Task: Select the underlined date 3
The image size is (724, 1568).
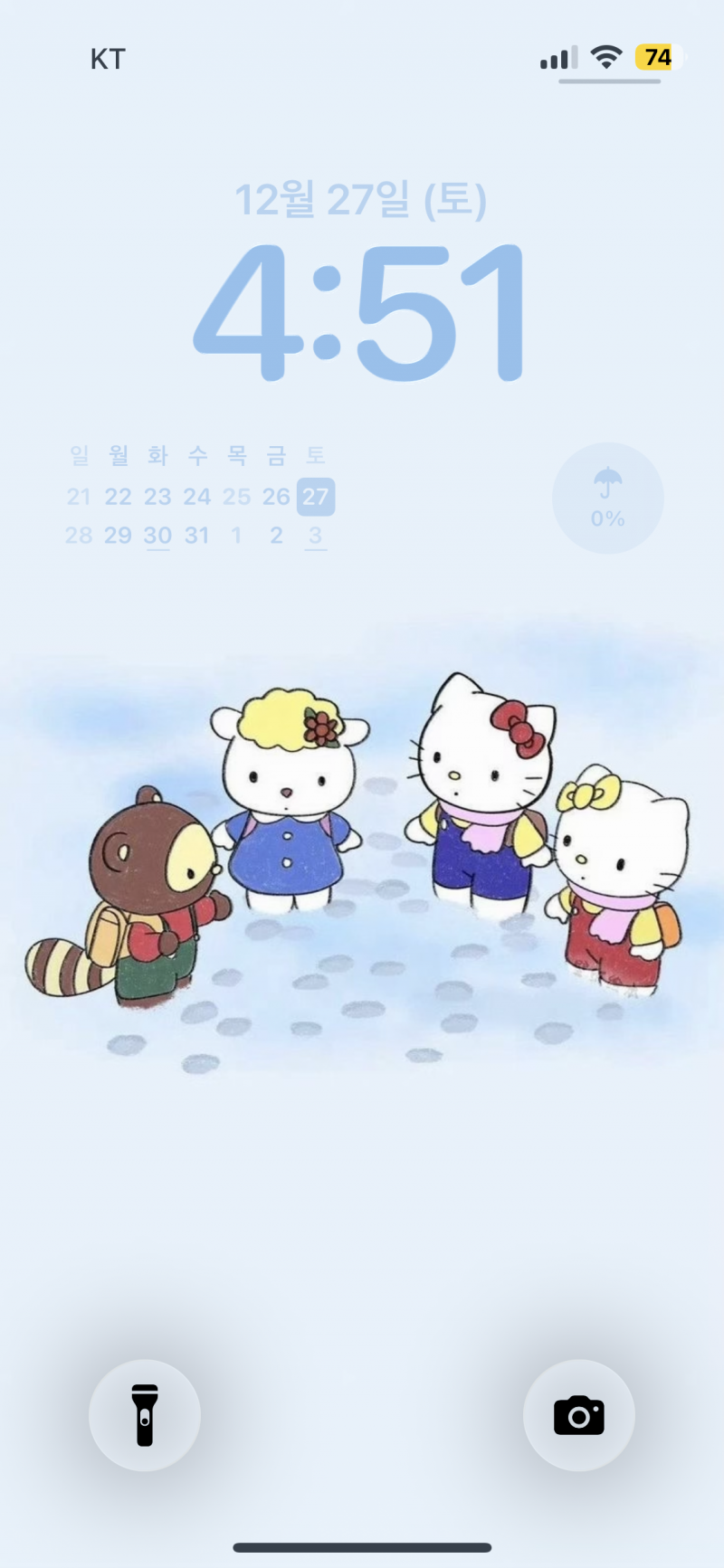Action: 315,535
